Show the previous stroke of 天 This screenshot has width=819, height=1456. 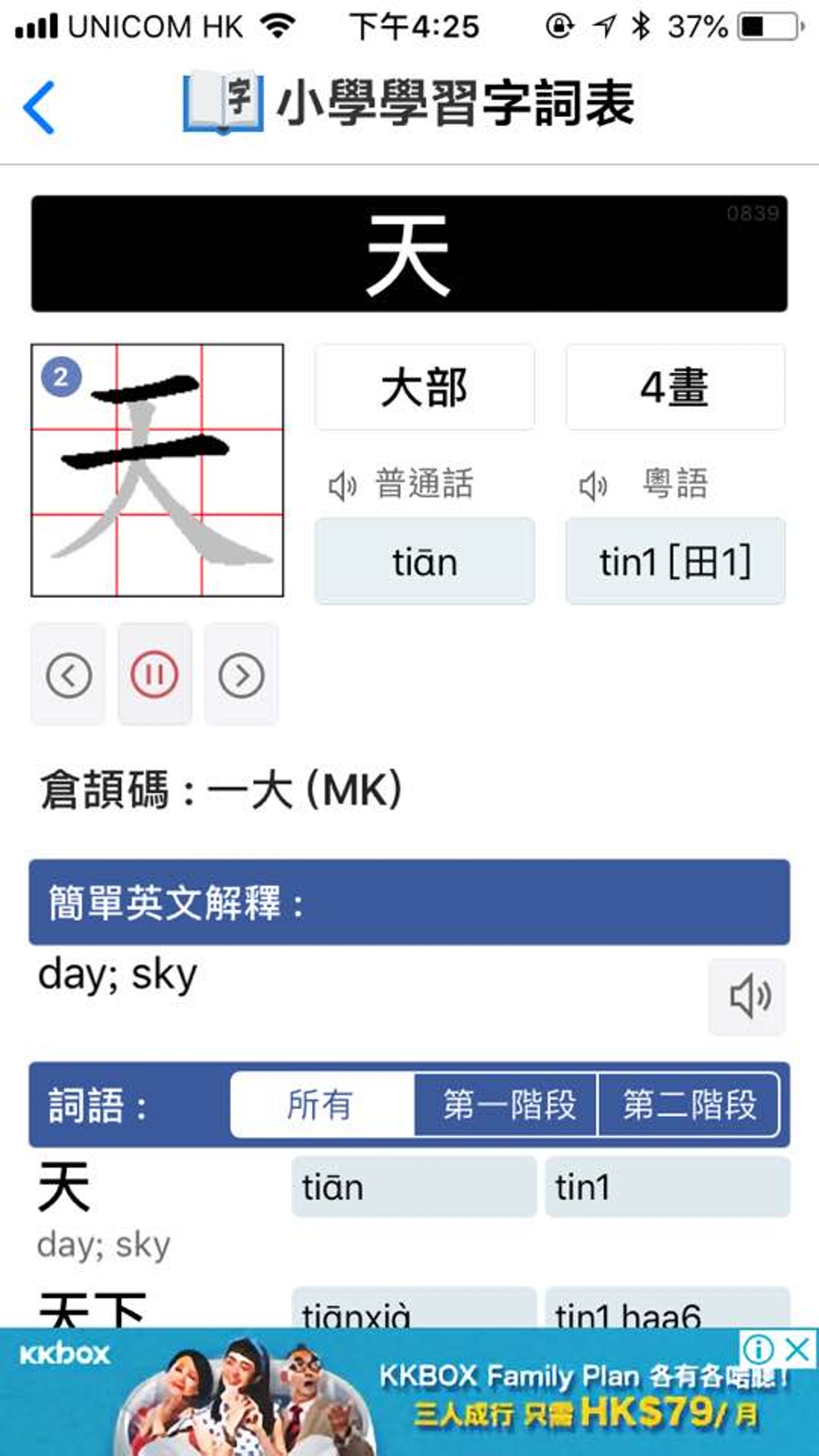68,675
